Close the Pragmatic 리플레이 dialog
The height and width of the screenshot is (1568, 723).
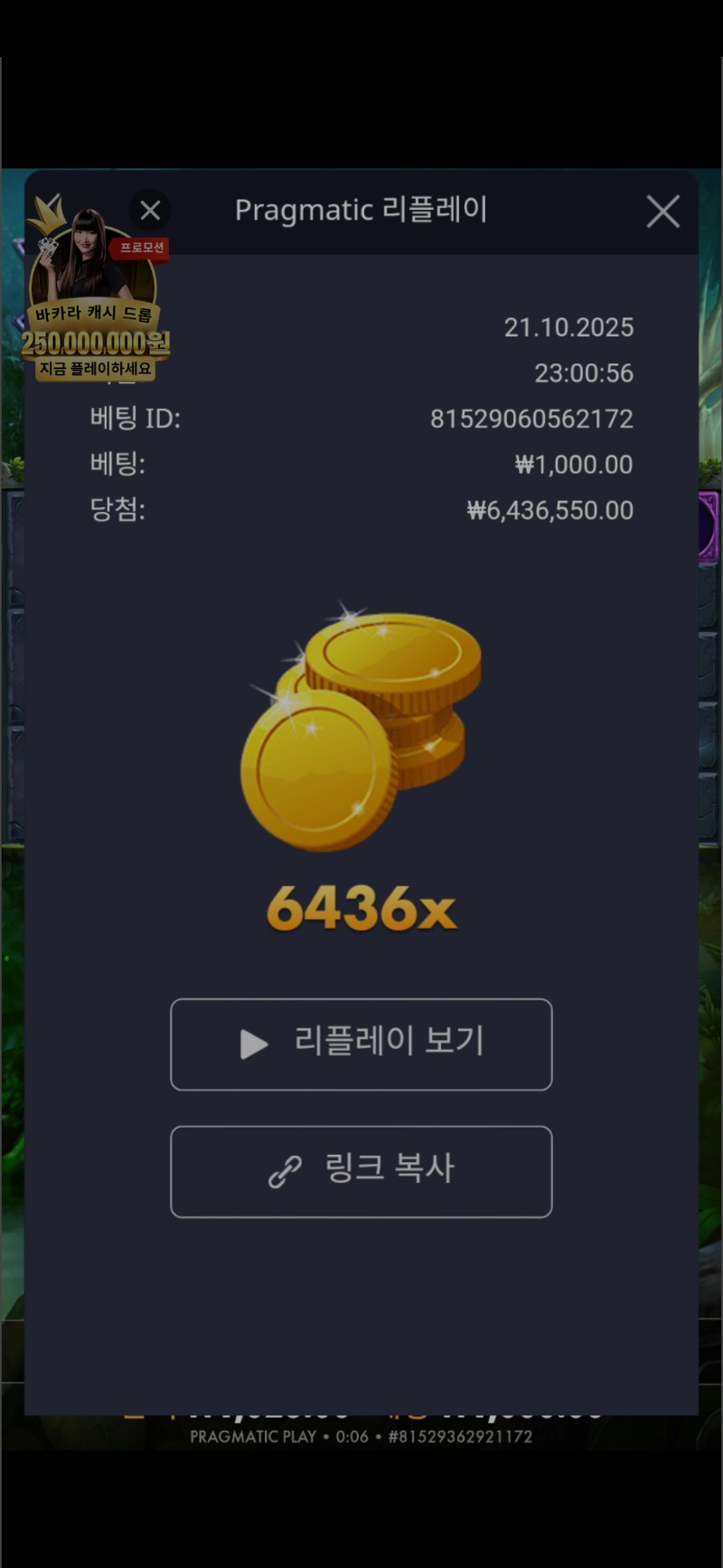(662, 211)
